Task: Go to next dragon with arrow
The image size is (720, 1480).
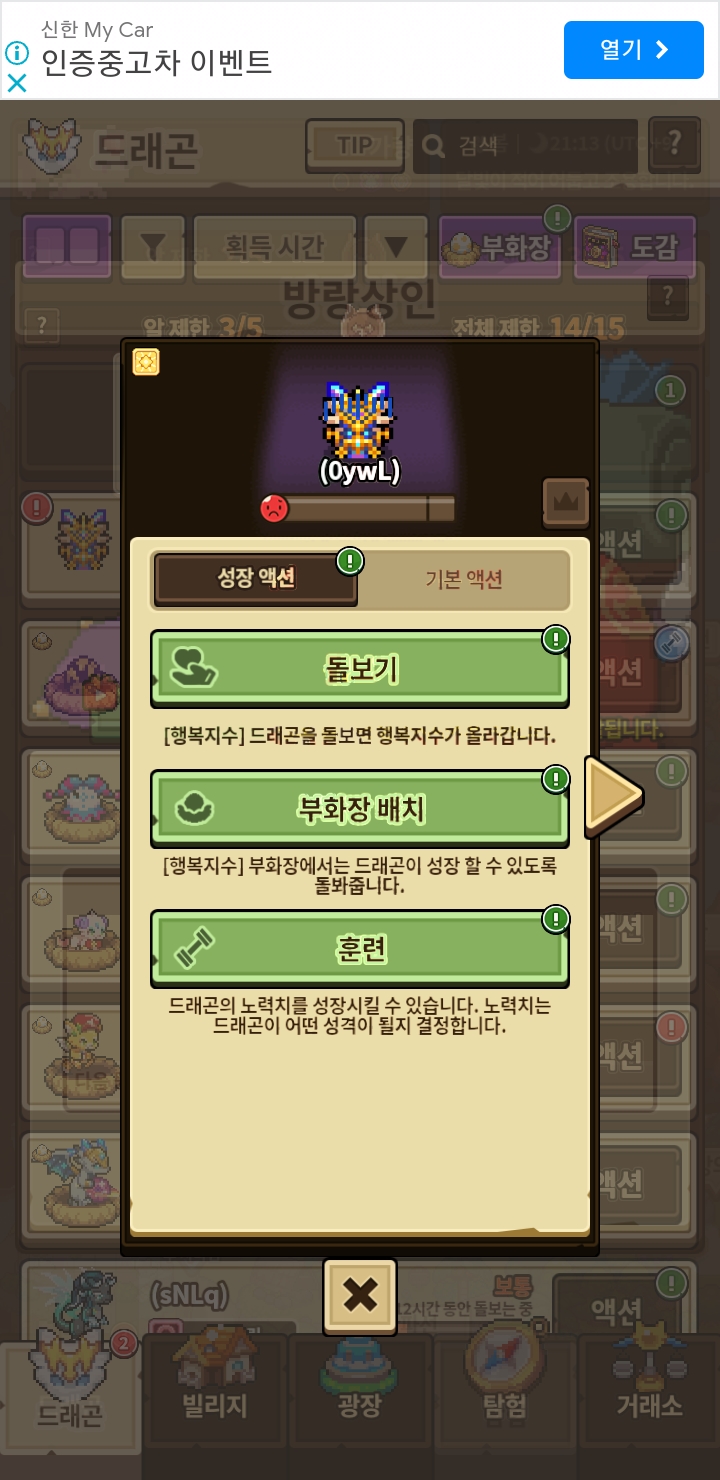Action: coord(612,795)
